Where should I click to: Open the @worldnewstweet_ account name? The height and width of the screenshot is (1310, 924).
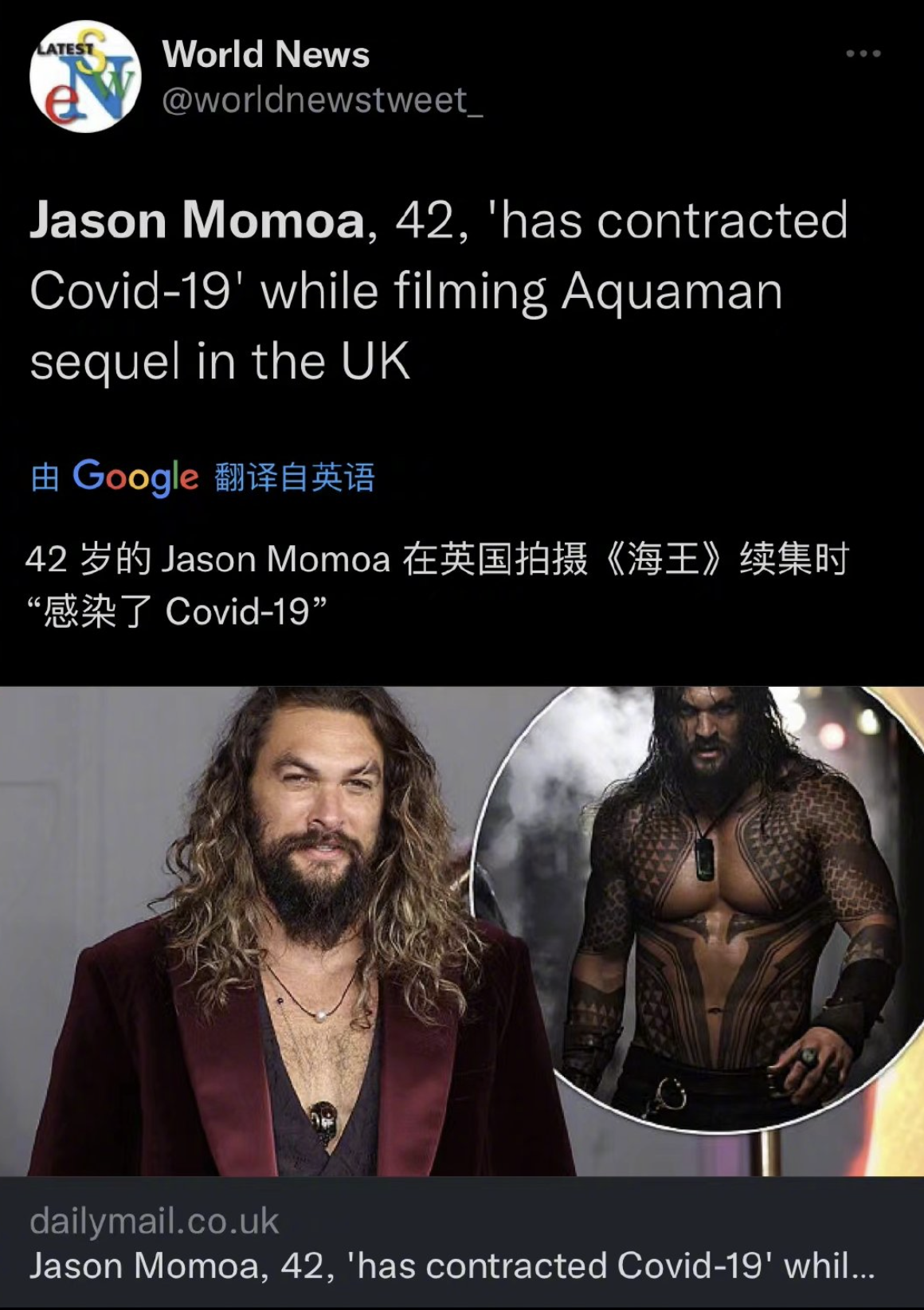click(322, 100)
